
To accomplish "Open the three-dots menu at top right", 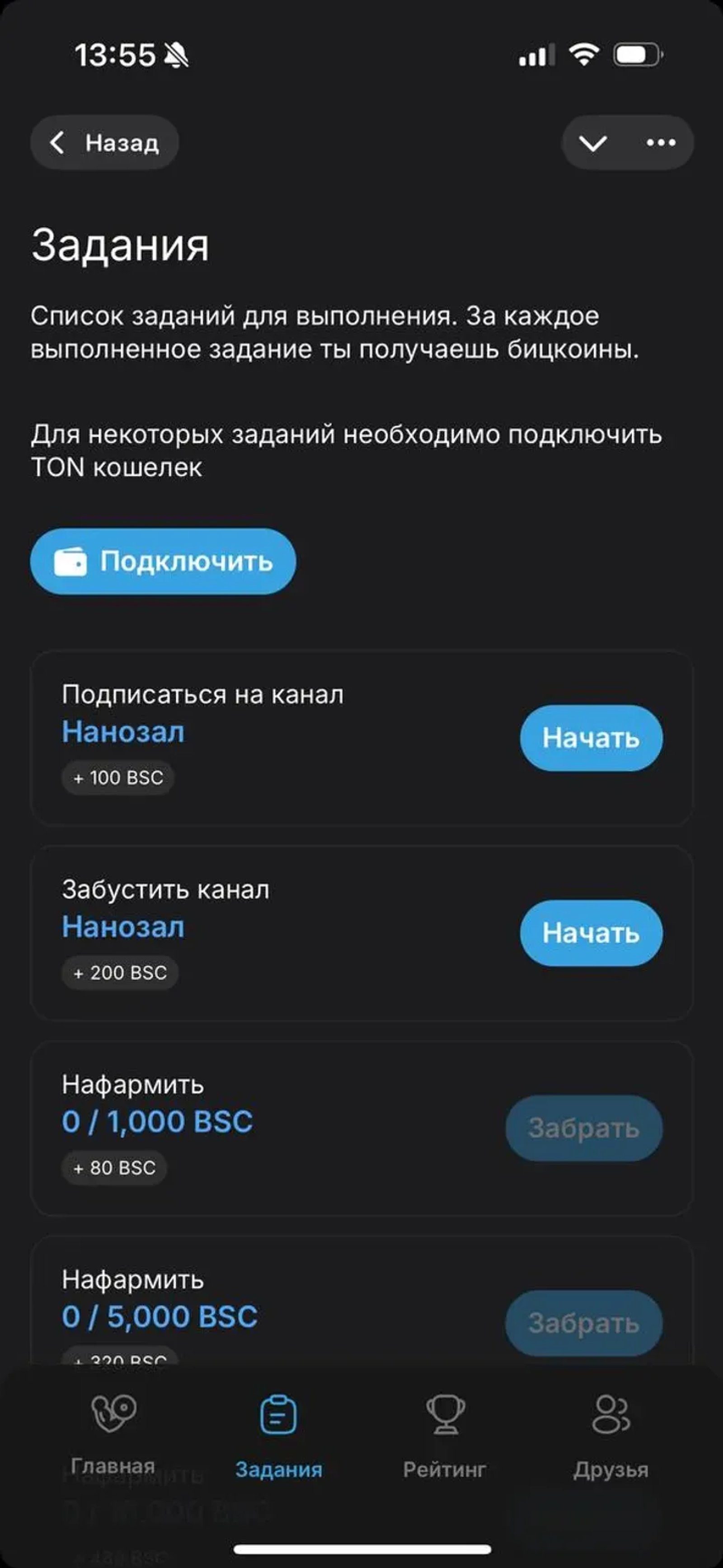I will (660, 142).
